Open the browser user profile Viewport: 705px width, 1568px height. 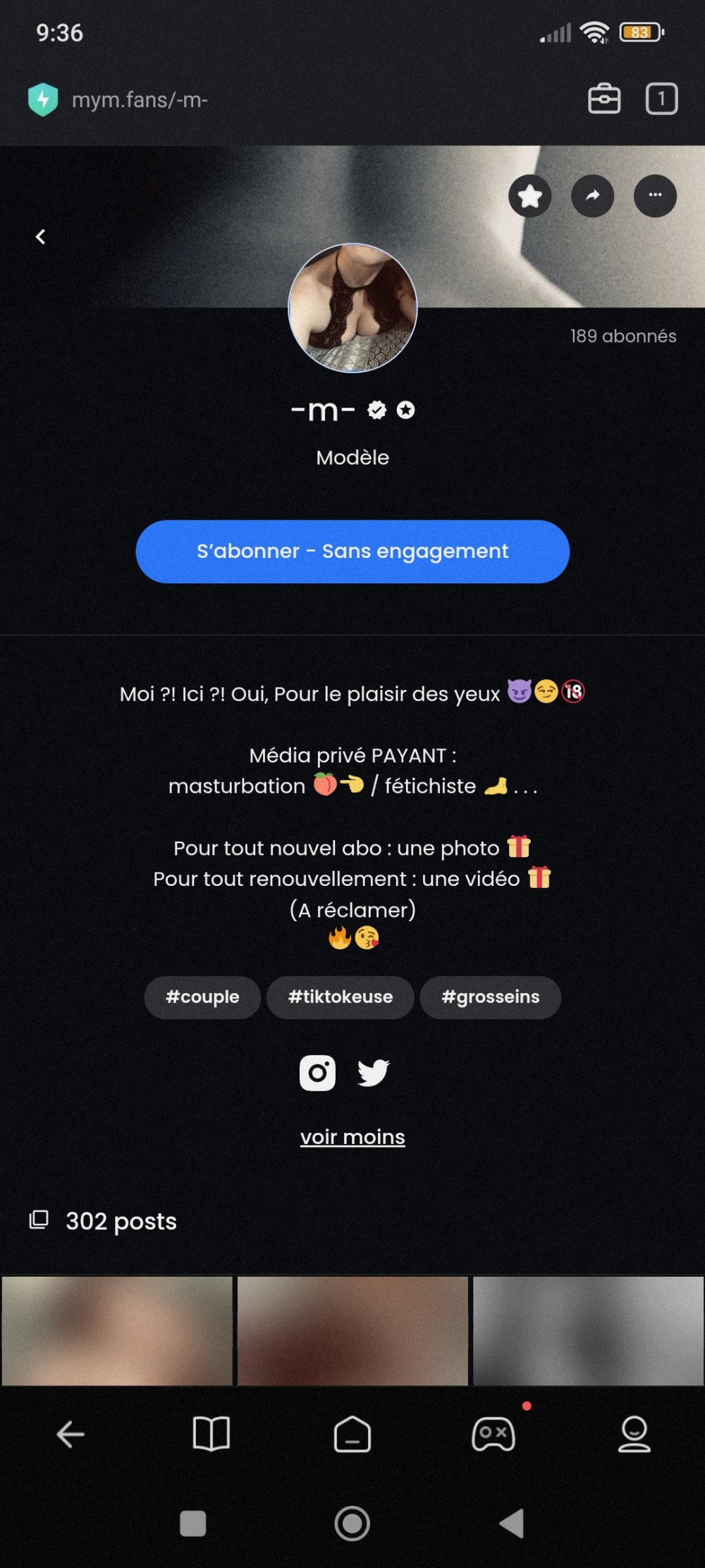(x=634, y=1434)
